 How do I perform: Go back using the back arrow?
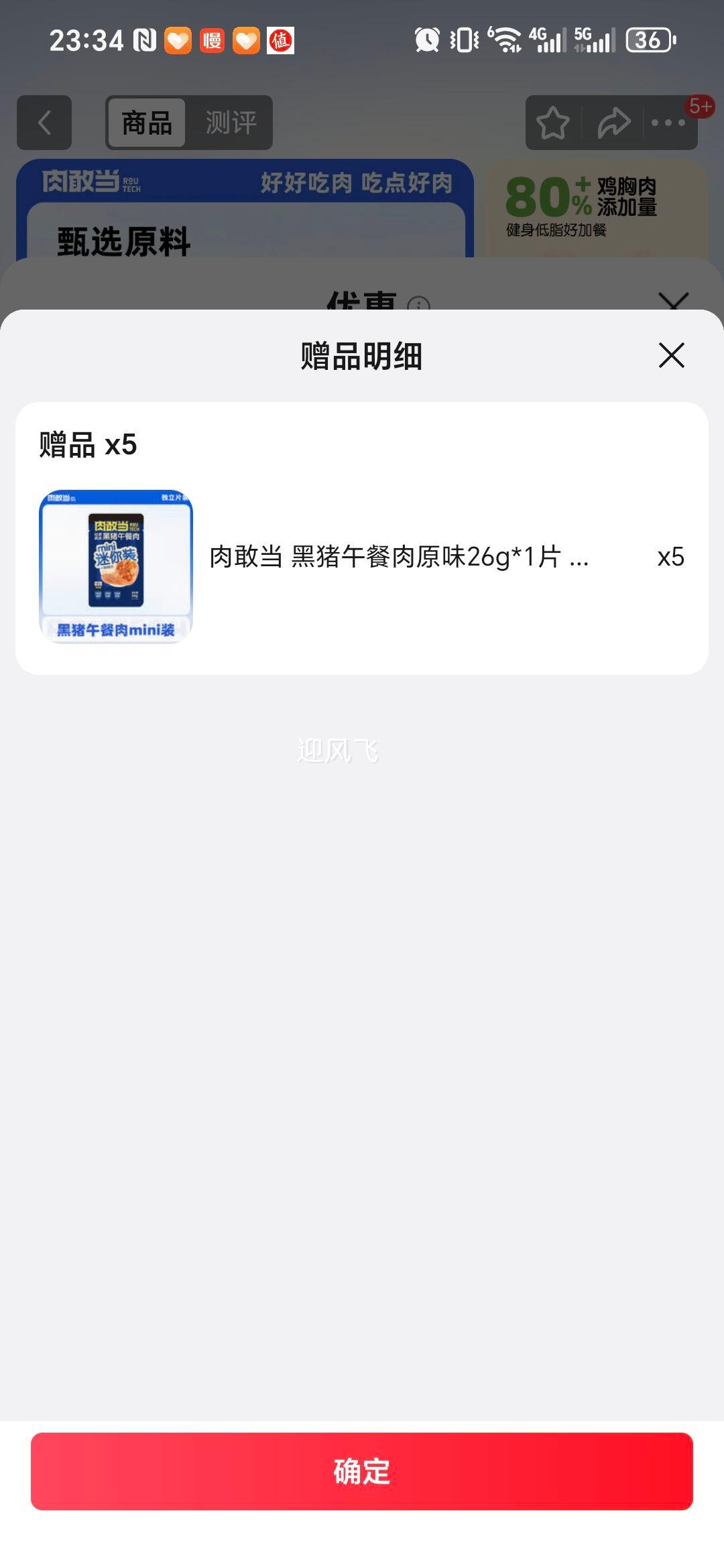(x=43, y=123)
